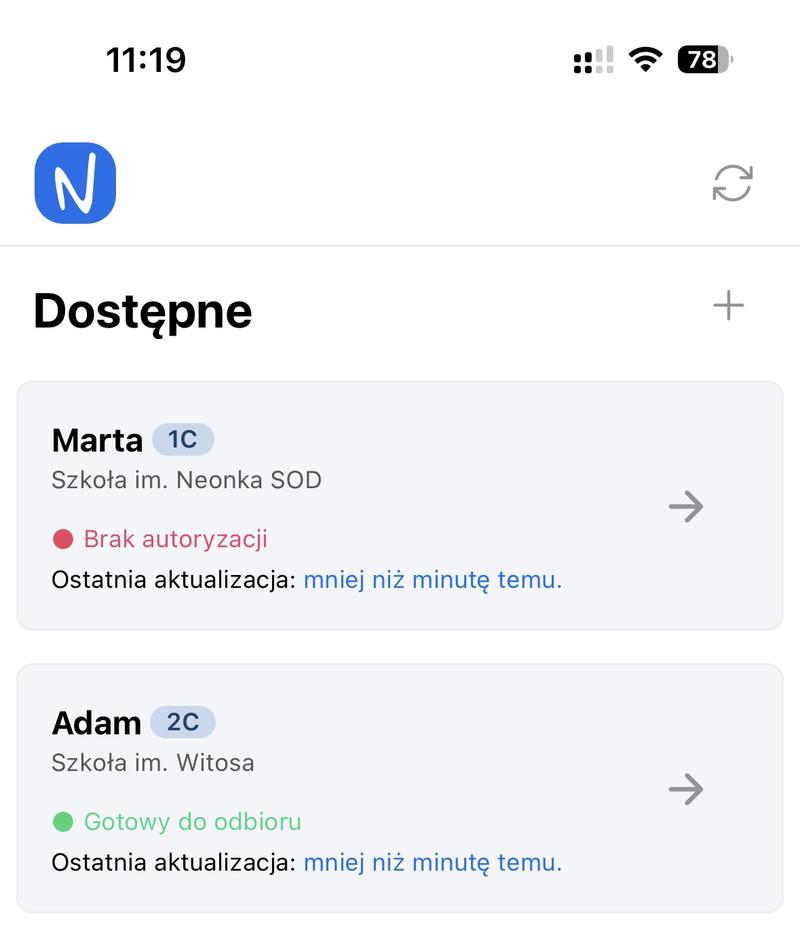
Task: Tap the red status dot near Brak autoryzacji
Action: (63, 539)
